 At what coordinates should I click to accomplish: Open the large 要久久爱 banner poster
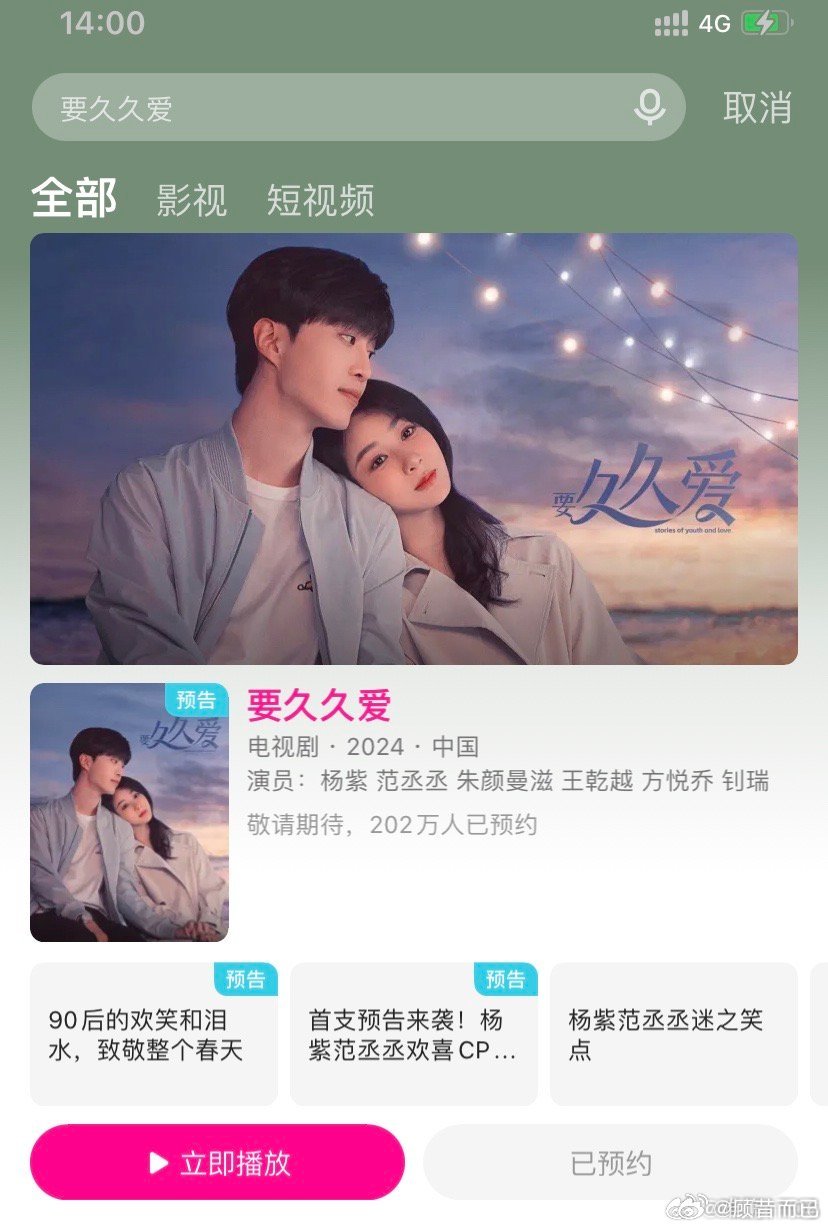click(414, 448)
